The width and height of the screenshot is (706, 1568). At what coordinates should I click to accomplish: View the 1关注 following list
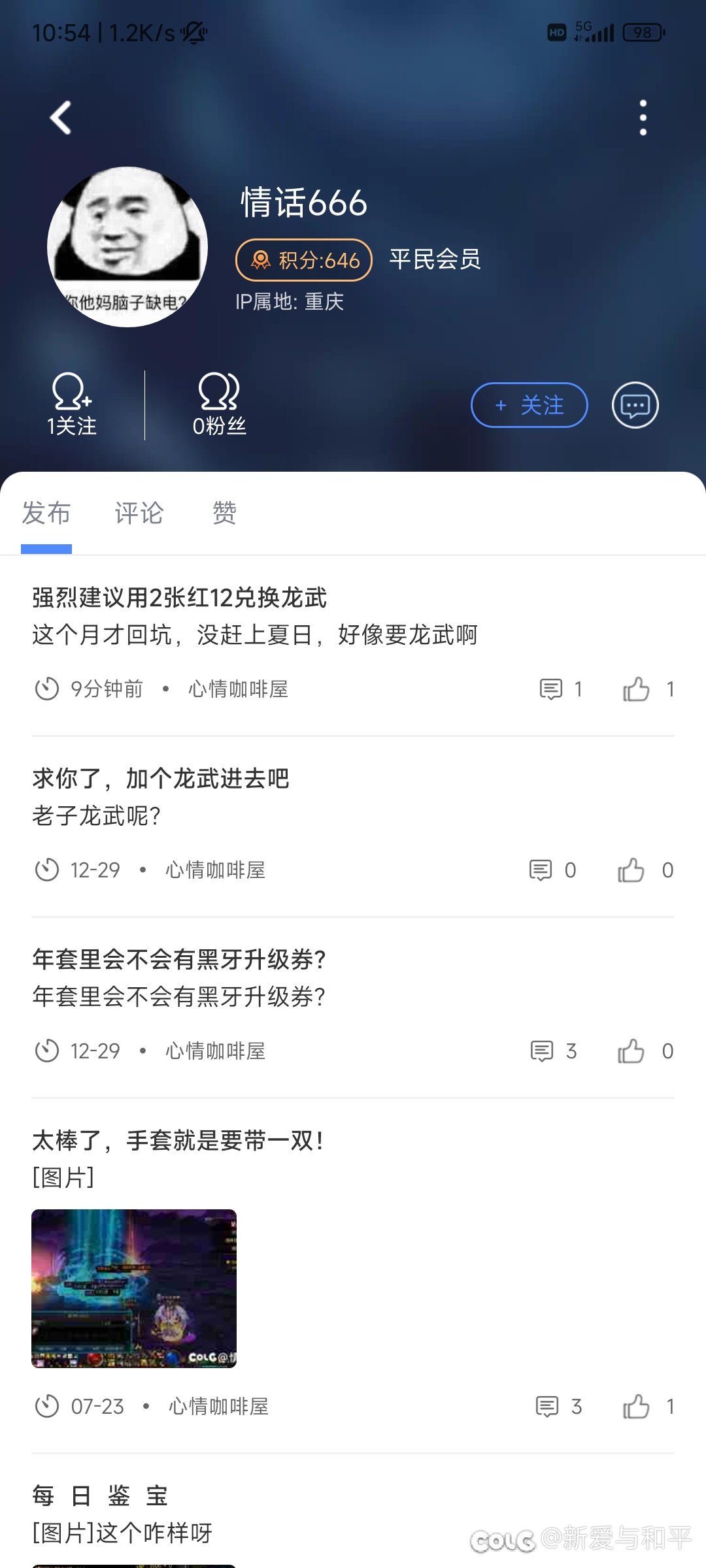click(72, 405)
